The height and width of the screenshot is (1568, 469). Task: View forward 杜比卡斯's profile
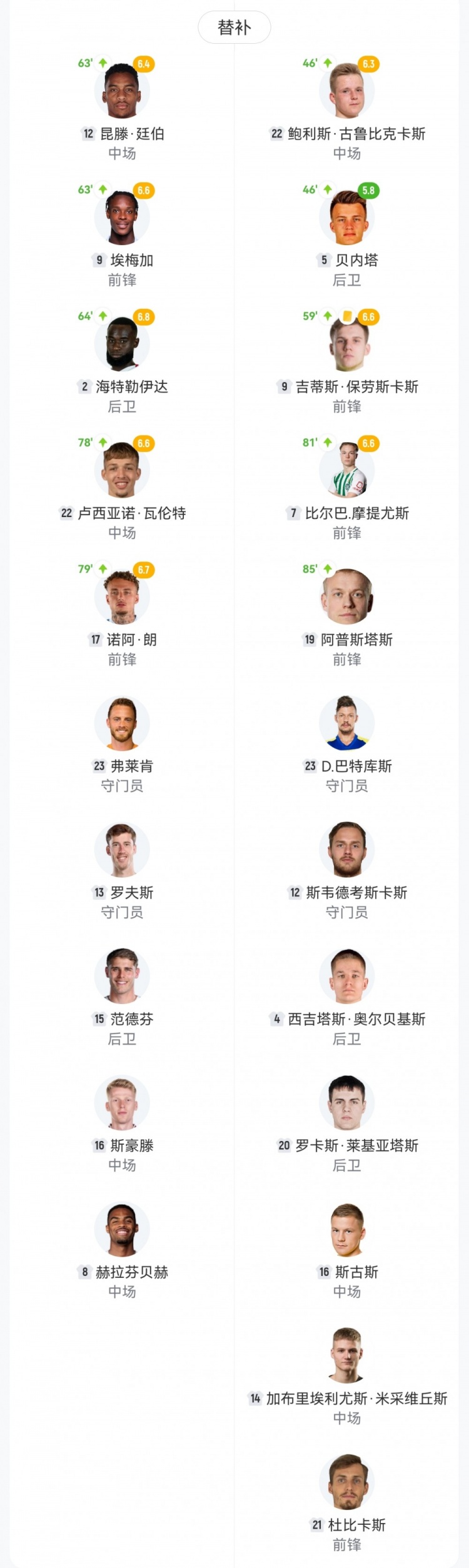[347, 1482]
